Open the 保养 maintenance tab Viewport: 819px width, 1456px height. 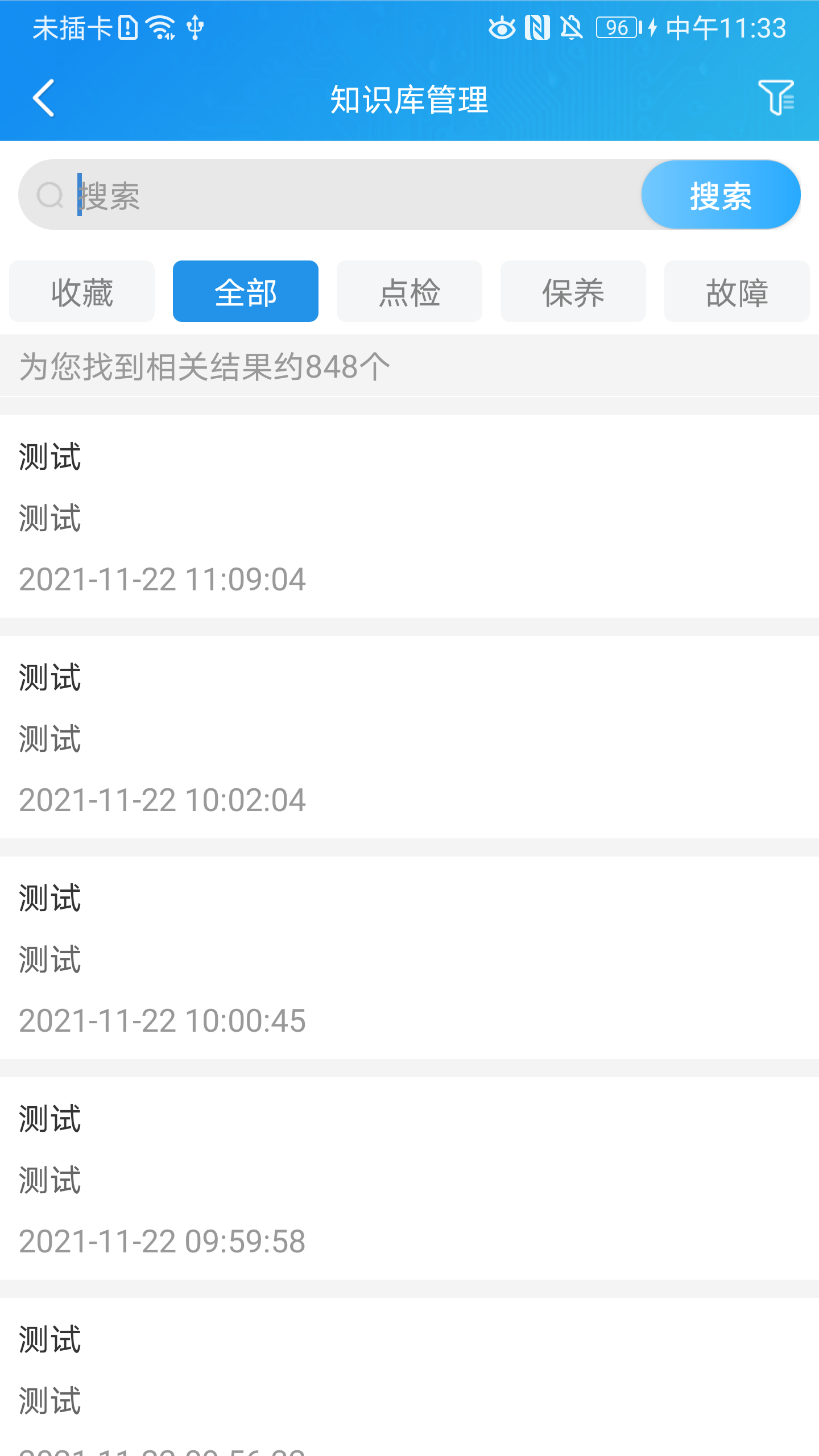pos(573,291)
